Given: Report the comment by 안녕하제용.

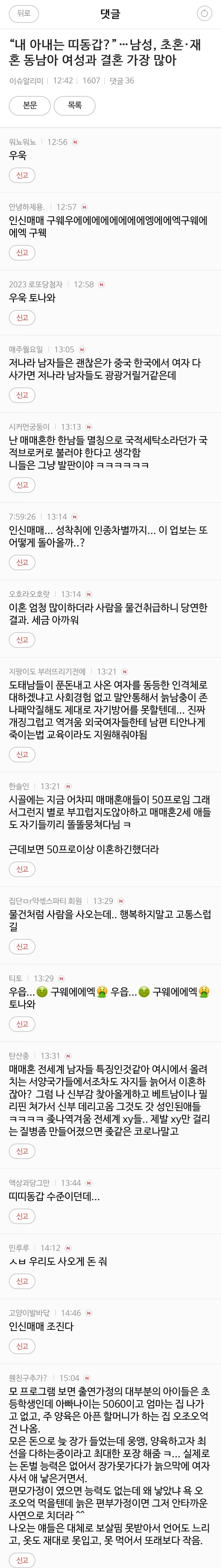Looking at the screenshot, I should tap(22, 253).
